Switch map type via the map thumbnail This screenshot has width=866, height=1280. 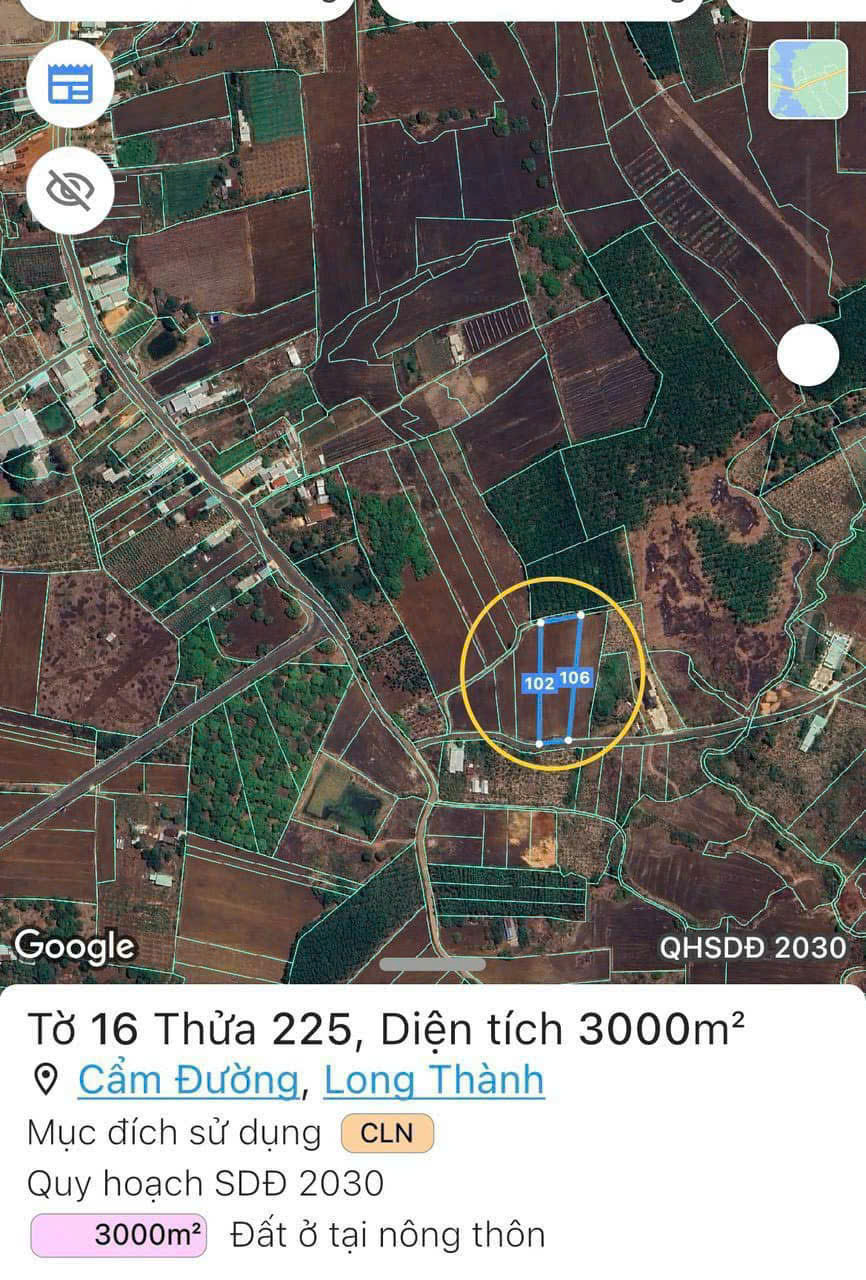807,80
